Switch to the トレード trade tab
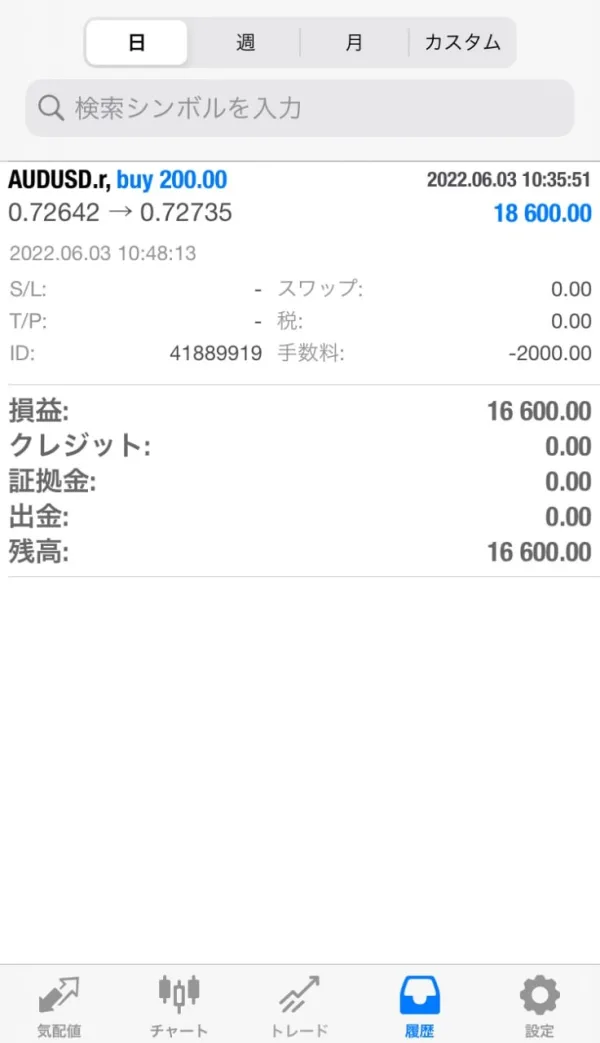Viewport: 600px width, 1043px height. (x=300, y=1005)
